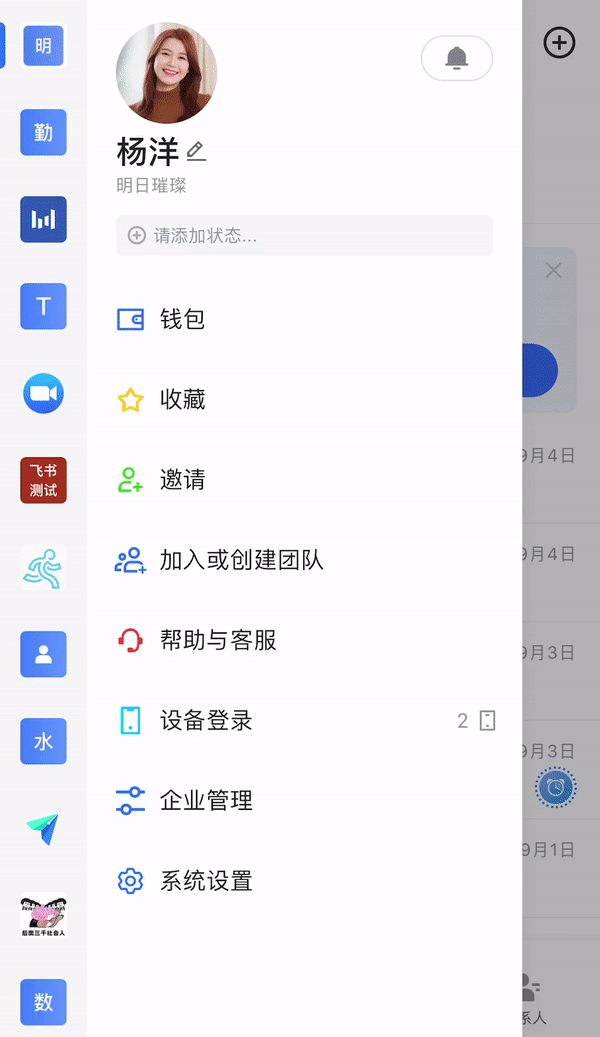Switch to the 勤 workspace

43,132
